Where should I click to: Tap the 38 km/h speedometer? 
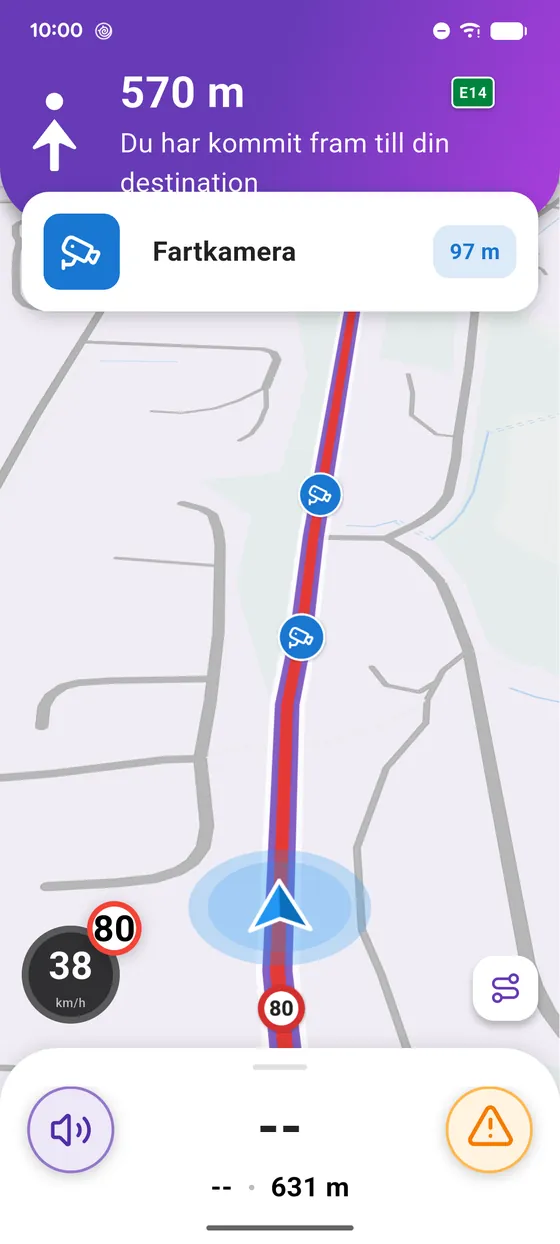coord(71,973)
